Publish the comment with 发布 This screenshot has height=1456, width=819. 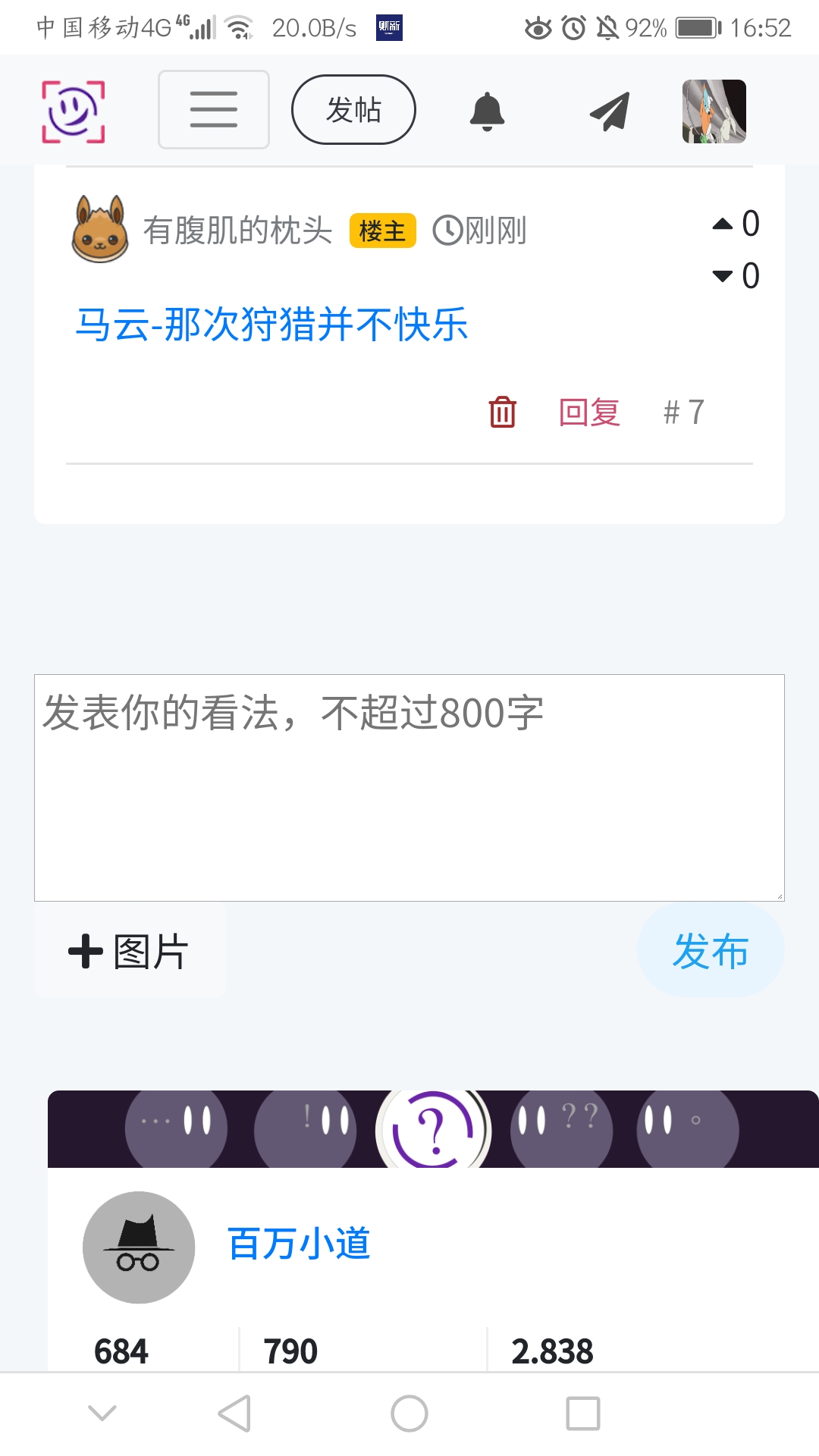(x=711, y=951)
